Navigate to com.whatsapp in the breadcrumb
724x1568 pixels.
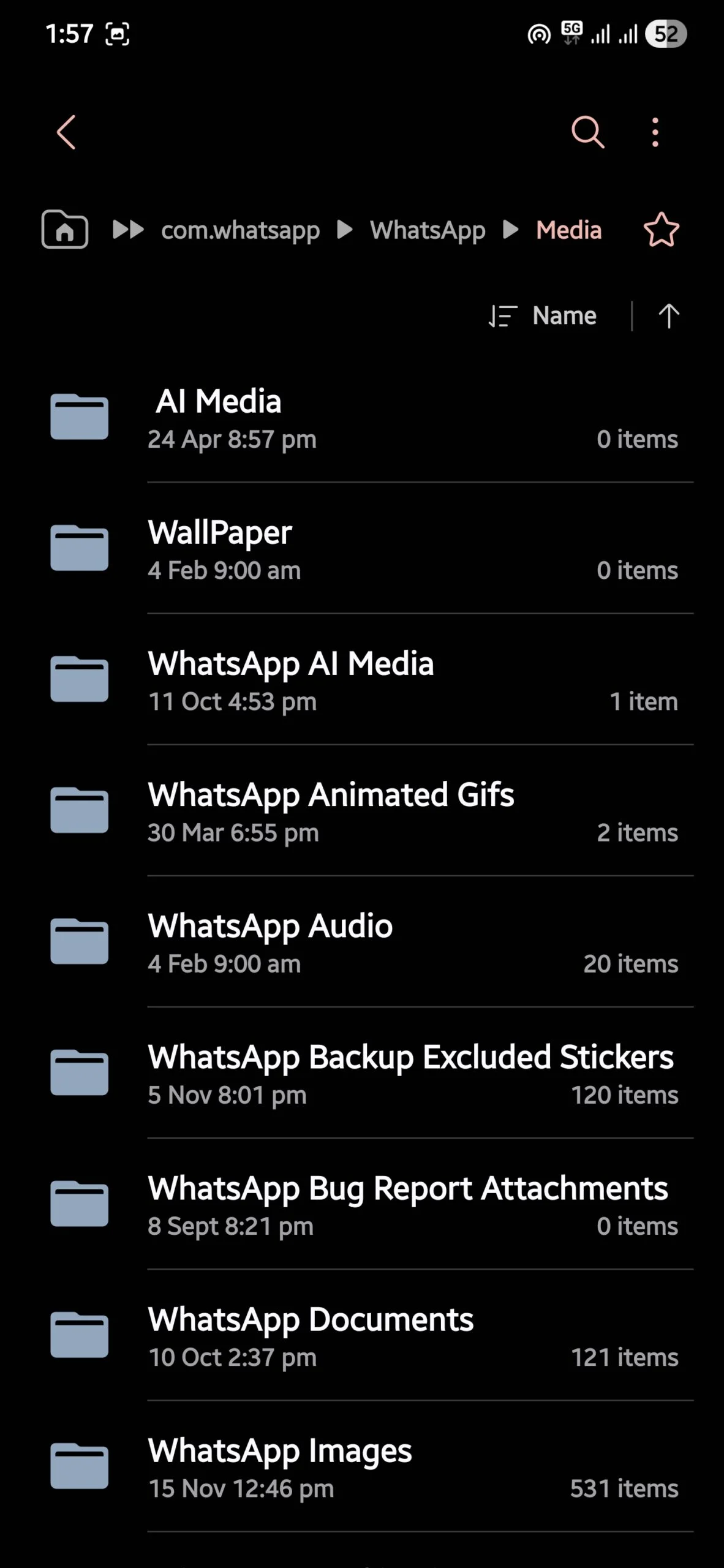(x=241, y=230)
